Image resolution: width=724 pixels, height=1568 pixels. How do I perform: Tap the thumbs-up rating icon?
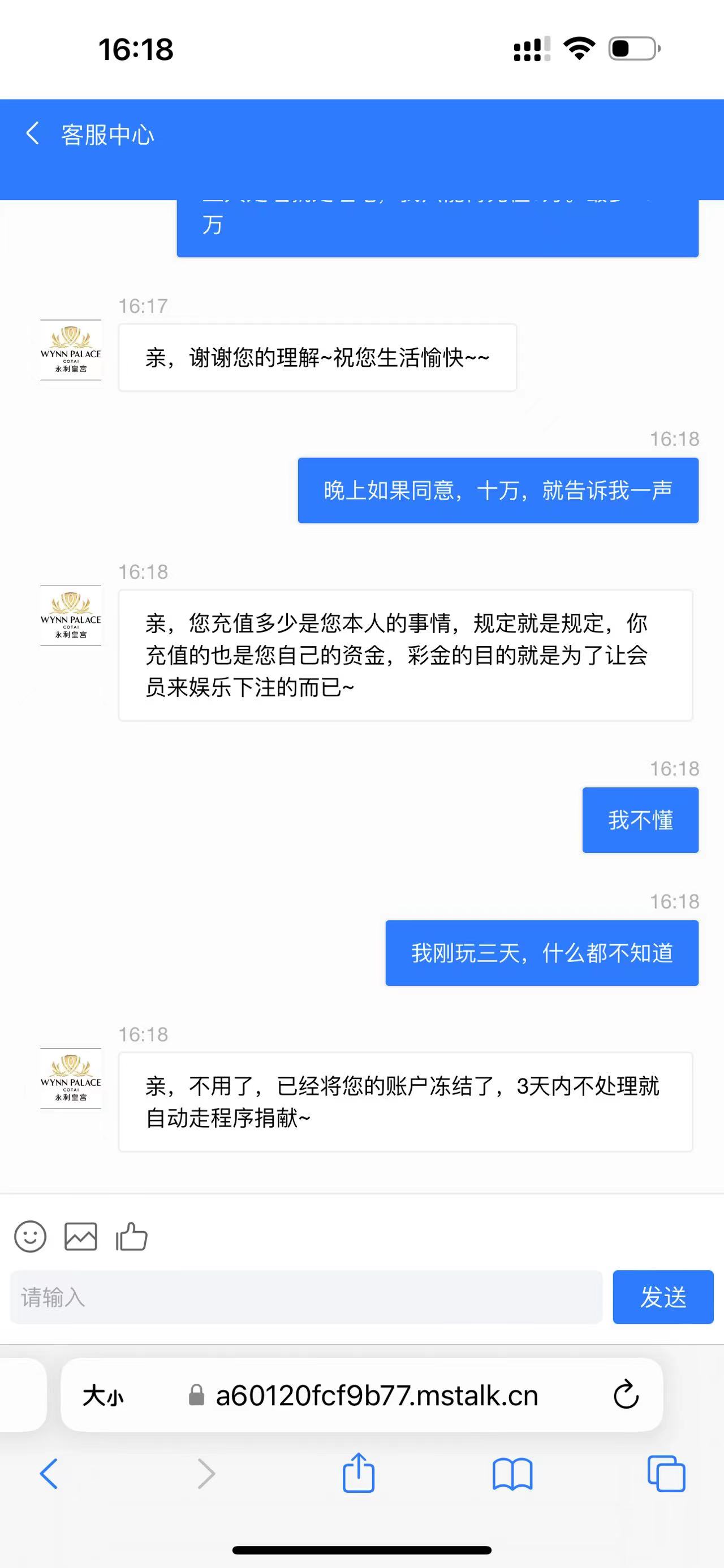point(132,1237)
